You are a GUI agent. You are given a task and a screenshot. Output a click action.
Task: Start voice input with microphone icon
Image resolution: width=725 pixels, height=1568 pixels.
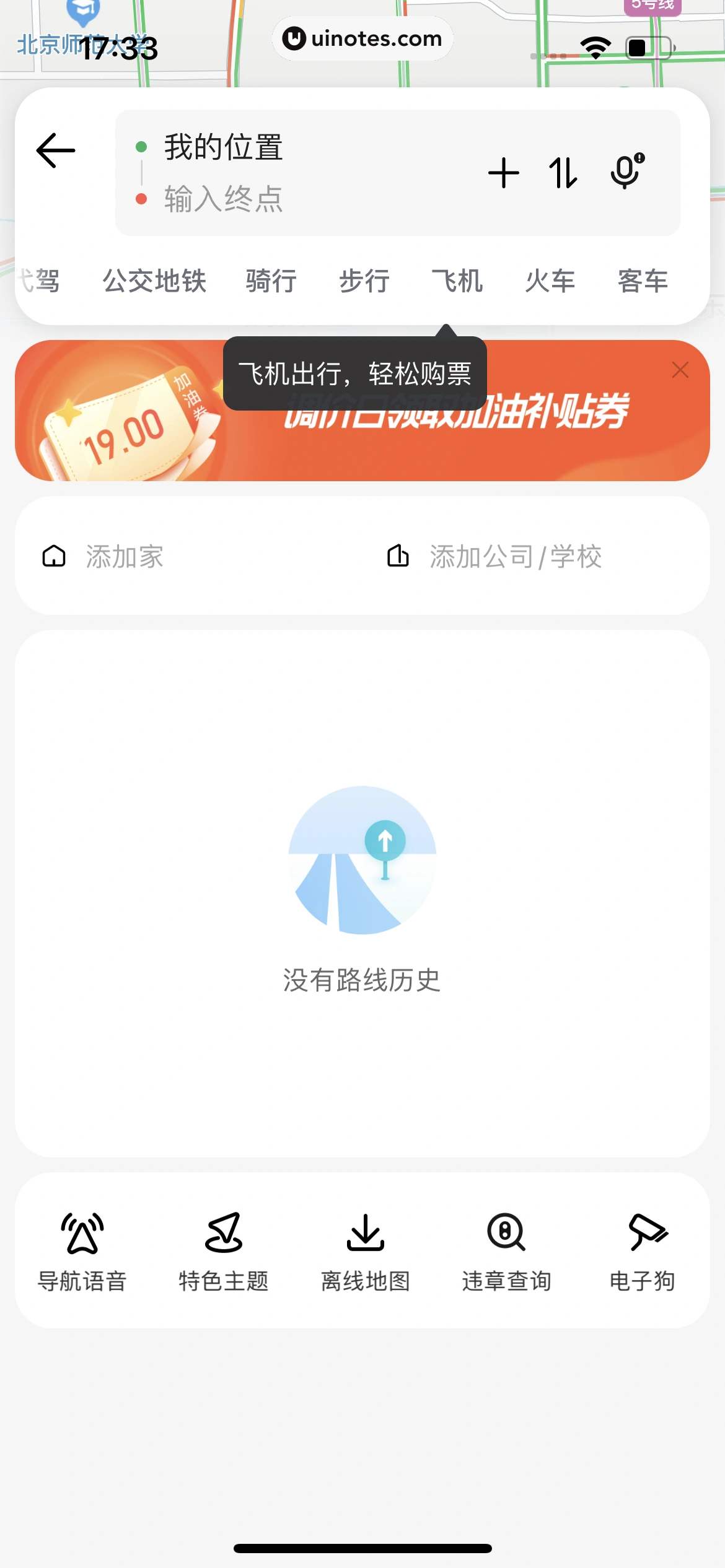pos(626,172)
